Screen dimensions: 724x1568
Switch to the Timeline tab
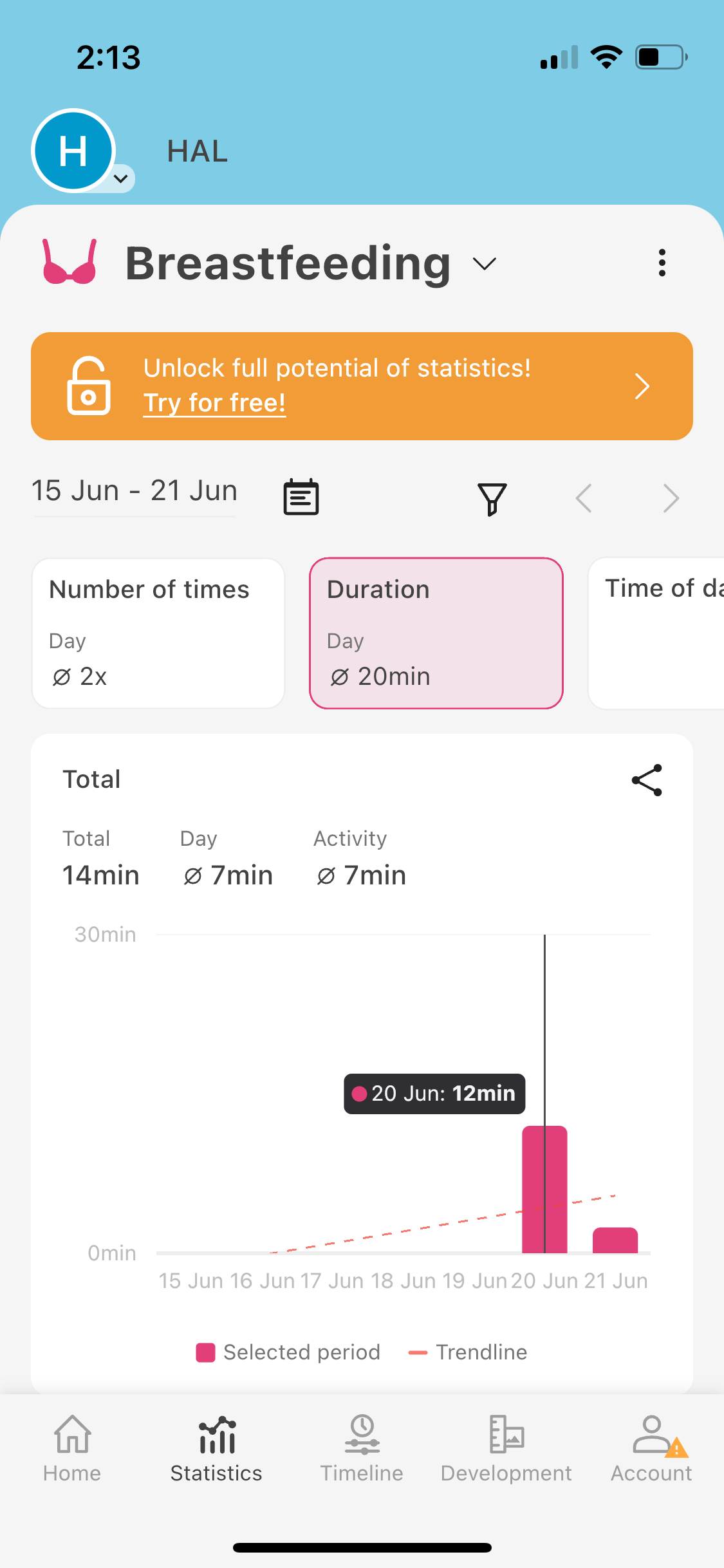(x=362, y=1448)
